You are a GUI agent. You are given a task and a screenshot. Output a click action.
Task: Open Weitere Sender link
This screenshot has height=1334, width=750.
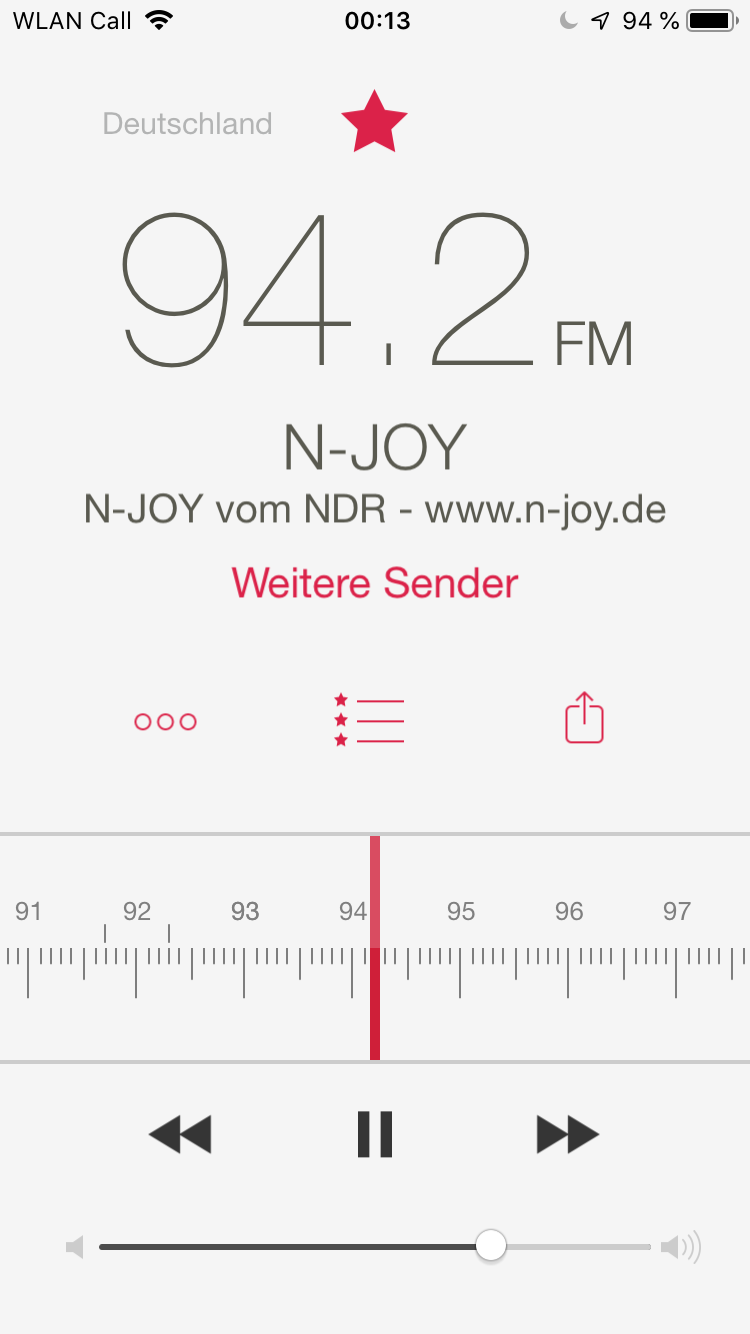click(375, 583)
